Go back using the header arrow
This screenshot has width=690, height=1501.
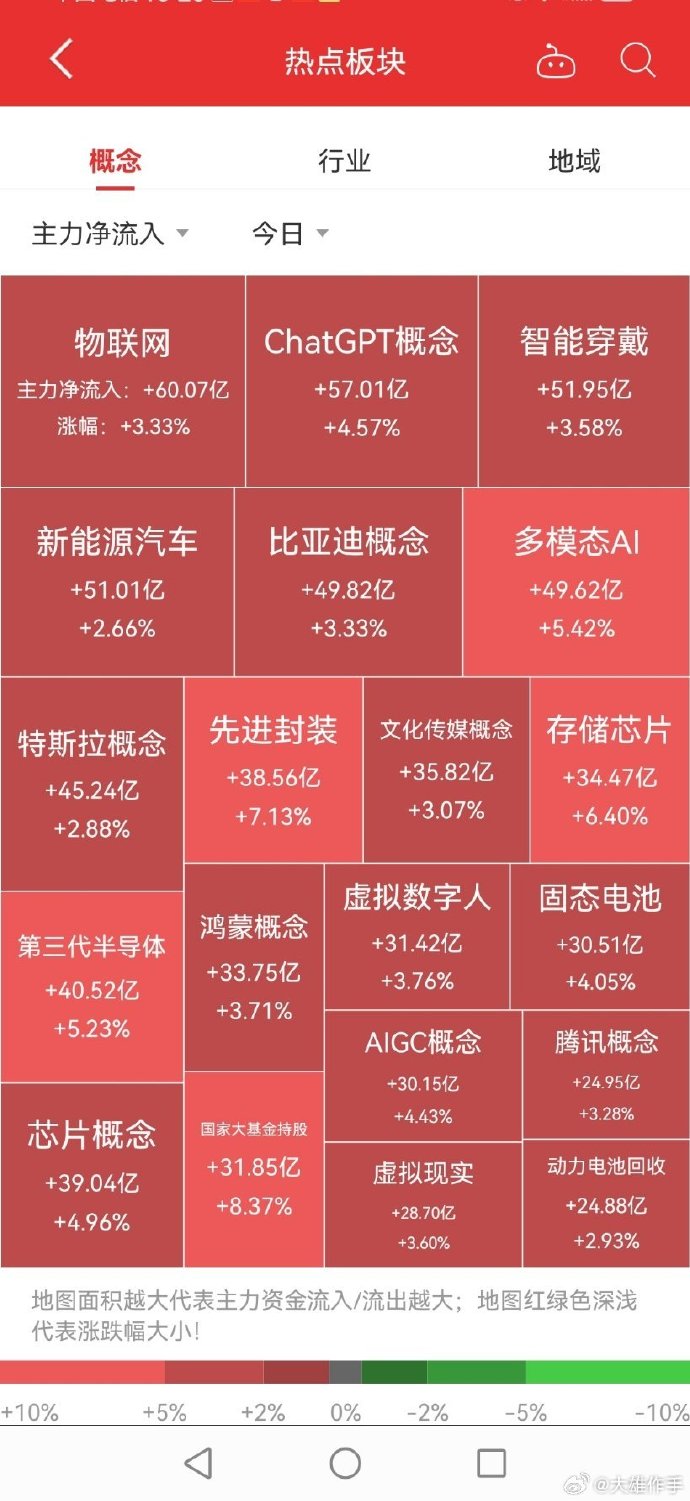tap(62, 60)
